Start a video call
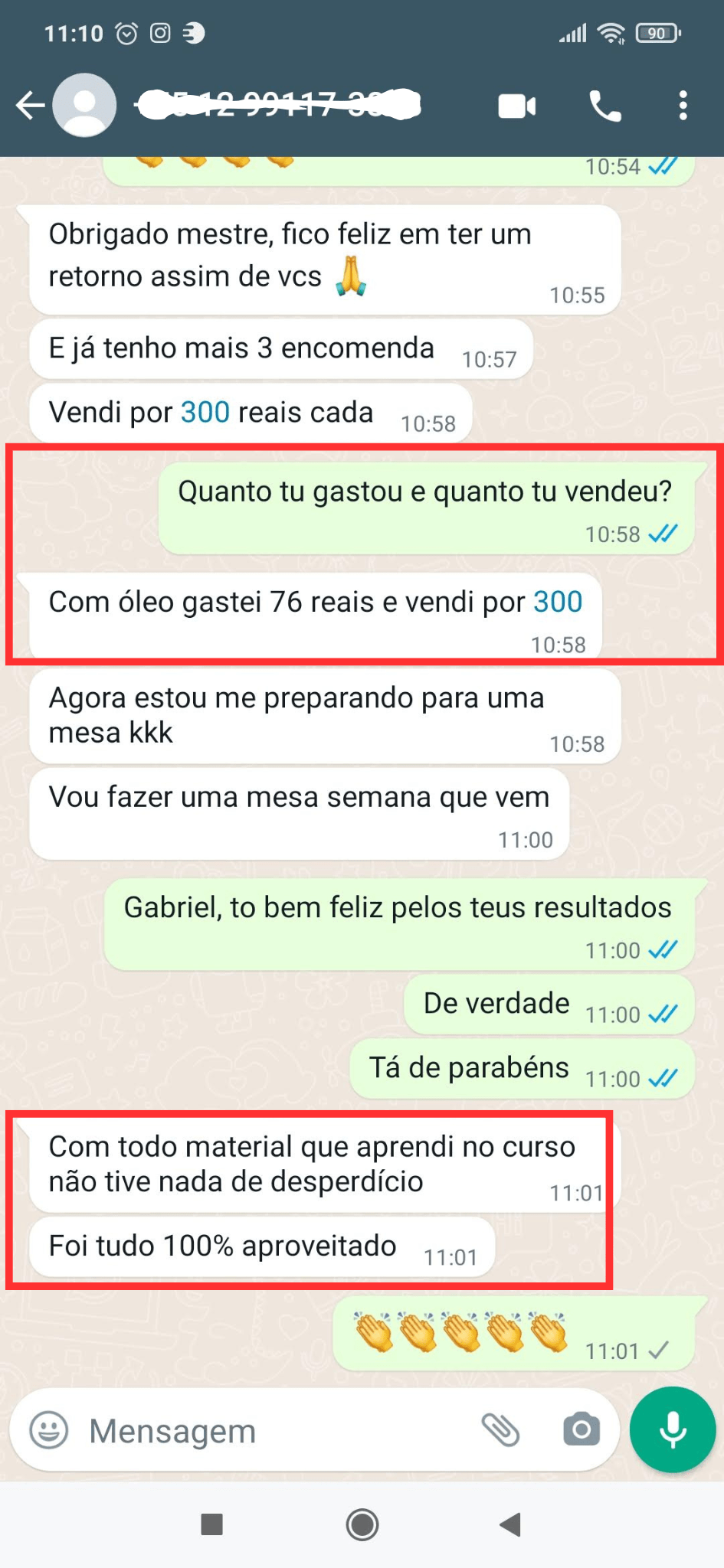This screenshot has height=1568, width=724. tap(517, 106)
